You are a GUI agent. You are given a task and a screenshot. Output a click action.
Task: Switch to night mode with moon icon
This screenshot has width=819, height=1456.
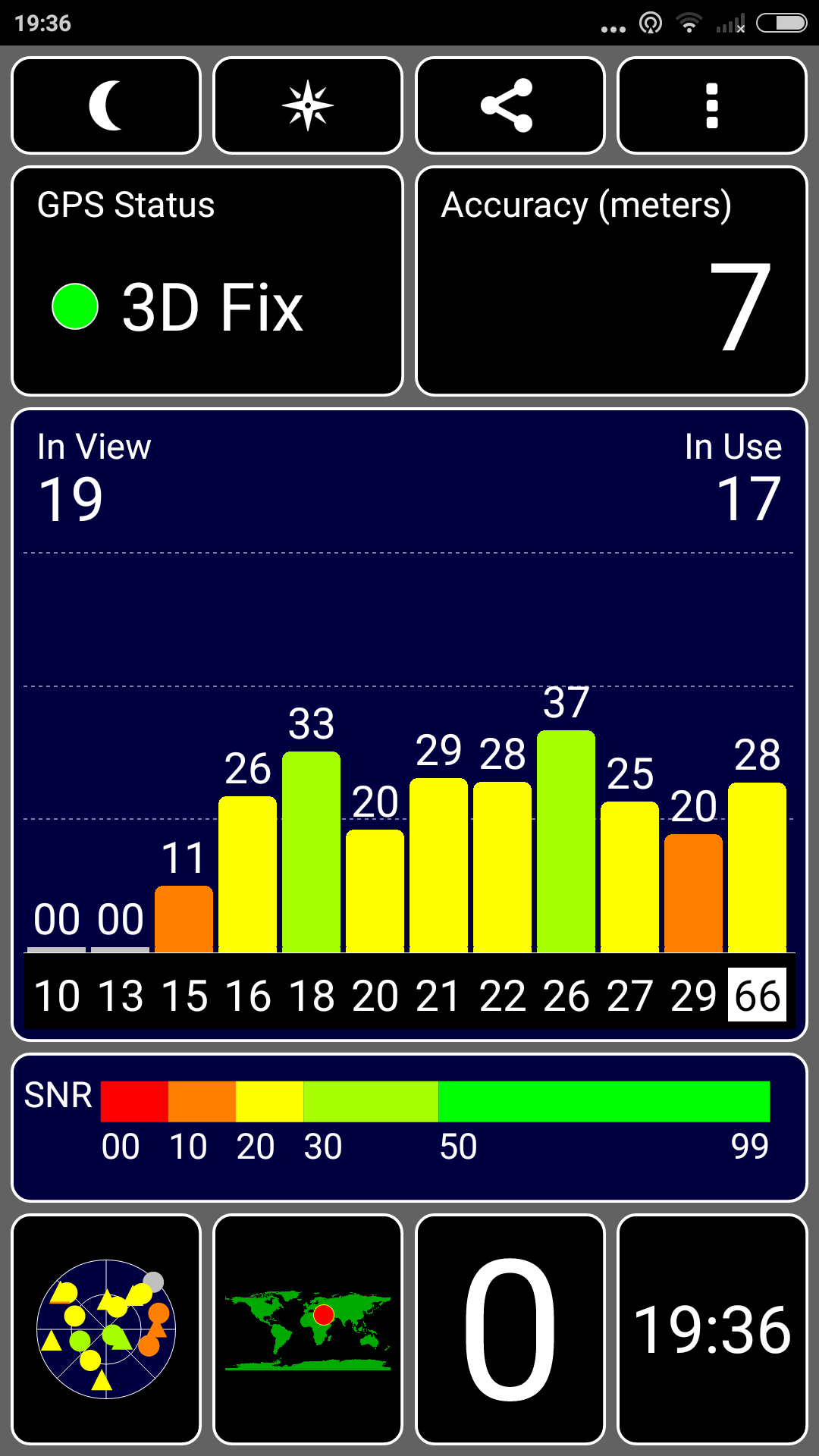pyautogui.click(x=106, y=105)
